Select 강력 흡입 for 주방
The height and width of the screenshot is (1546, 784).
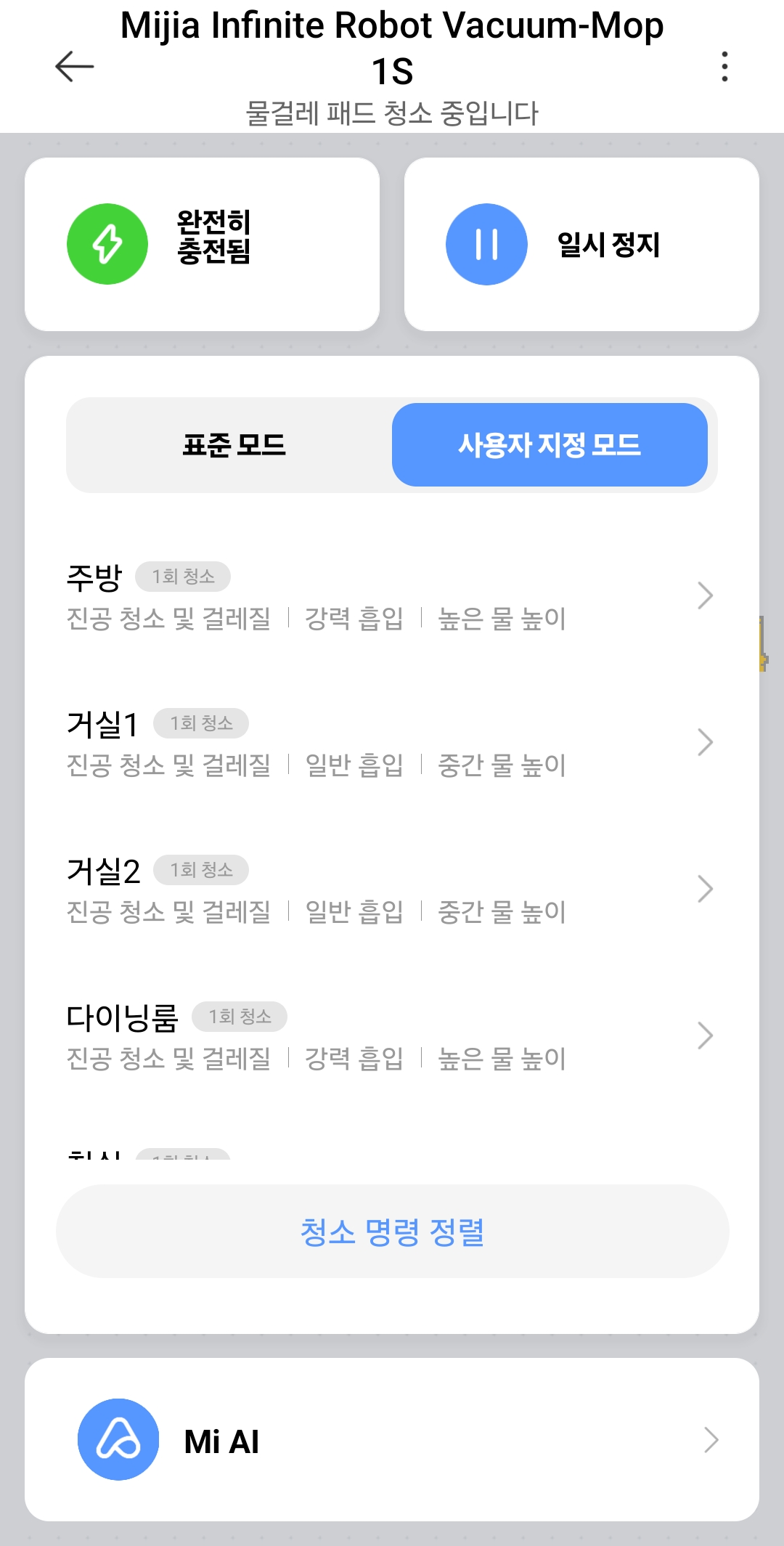351,618
